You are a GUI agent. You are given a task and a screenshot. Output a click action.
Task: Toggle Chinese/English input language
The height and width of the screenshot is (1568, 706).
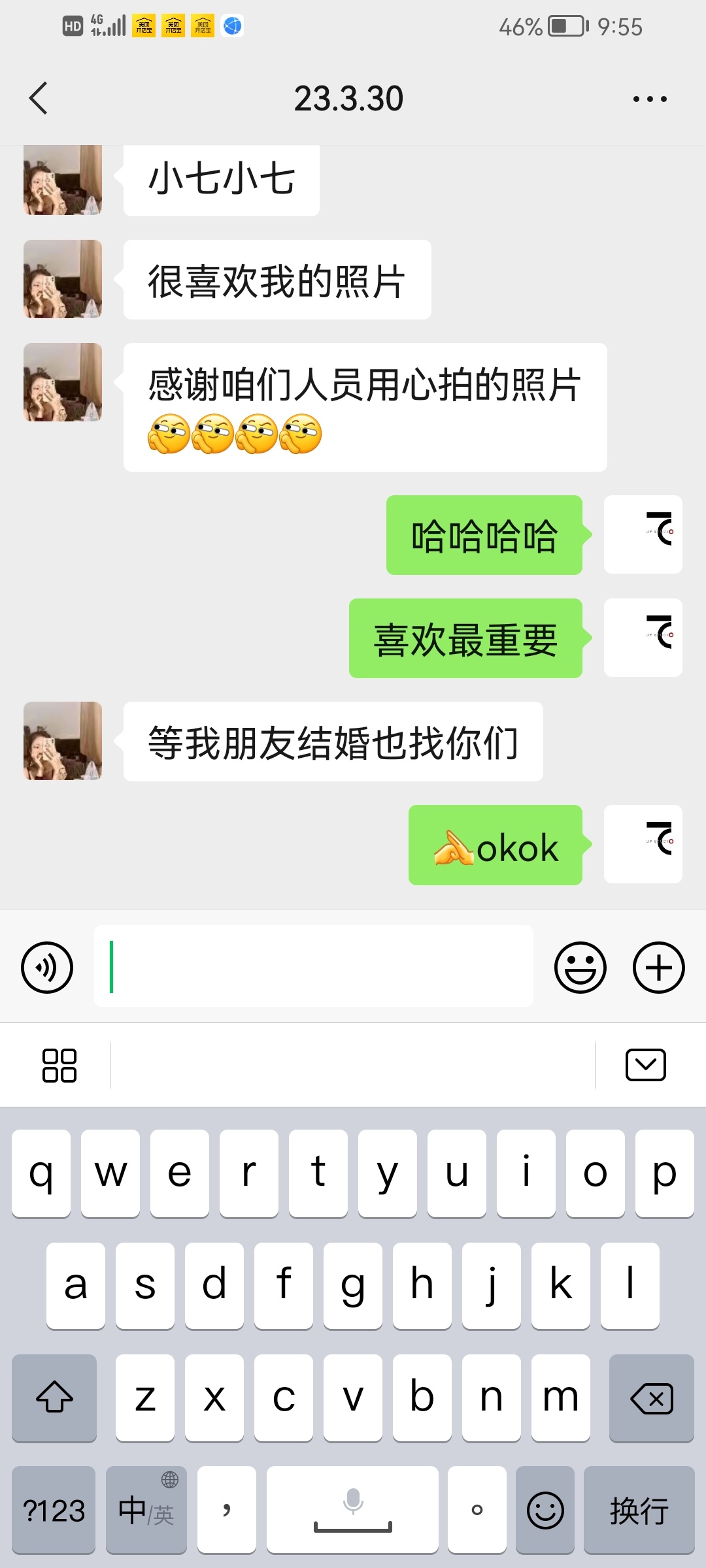[x=146, y=1510]
